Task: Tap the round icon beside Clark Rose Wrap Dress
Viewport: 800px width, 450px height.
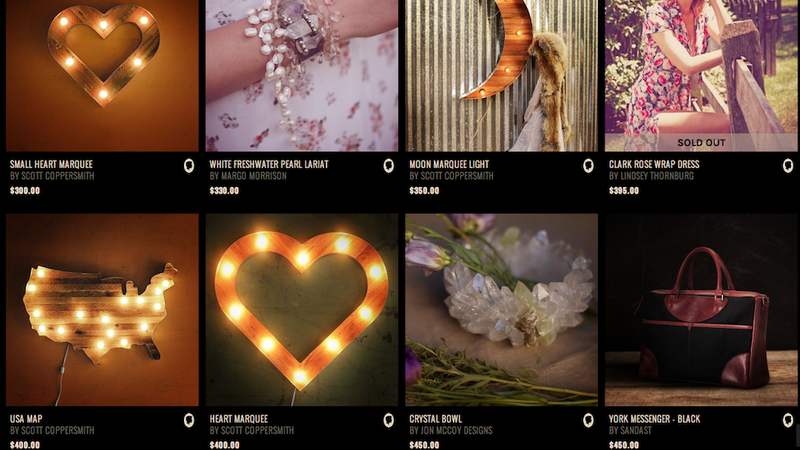Action: 789,166
